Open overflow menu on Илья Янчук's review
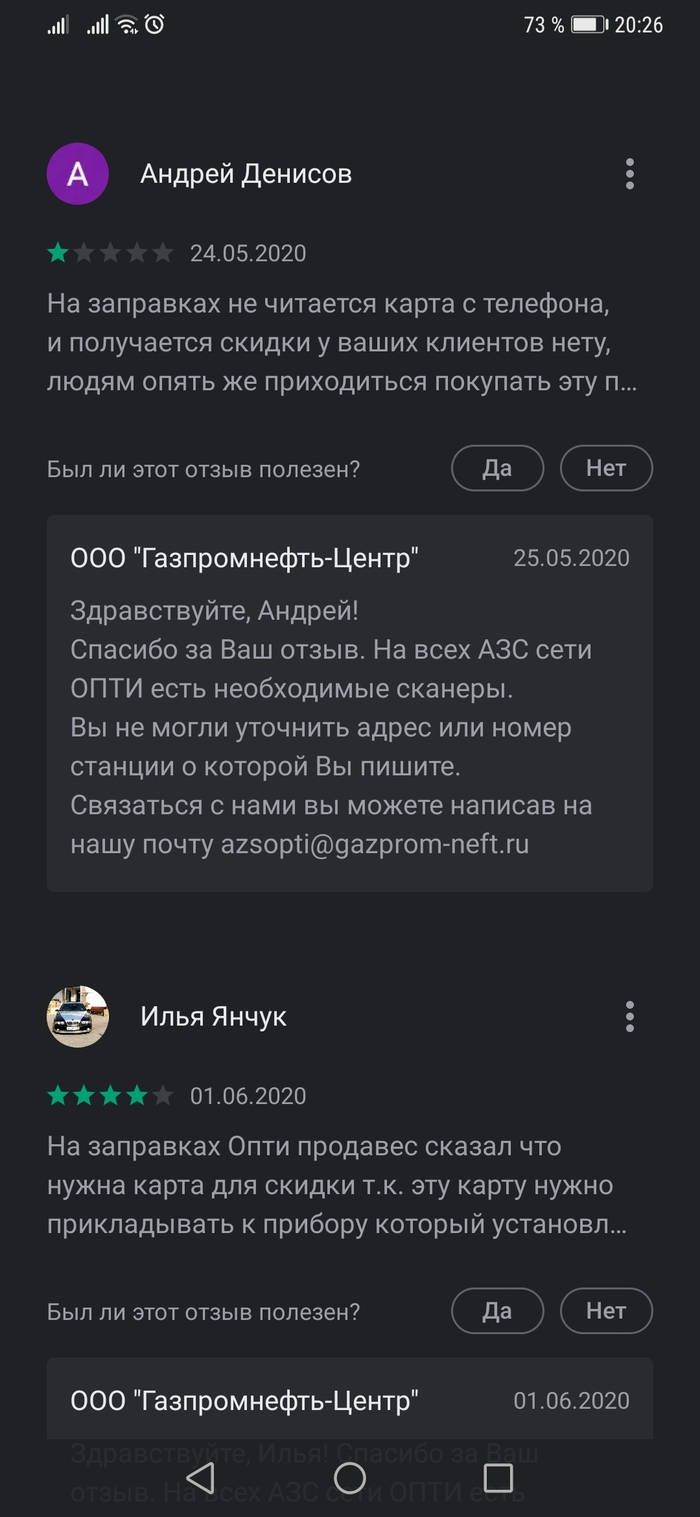Image resolution: width=700 pixels, height=1517 pixels. [x=629, y=1017]
